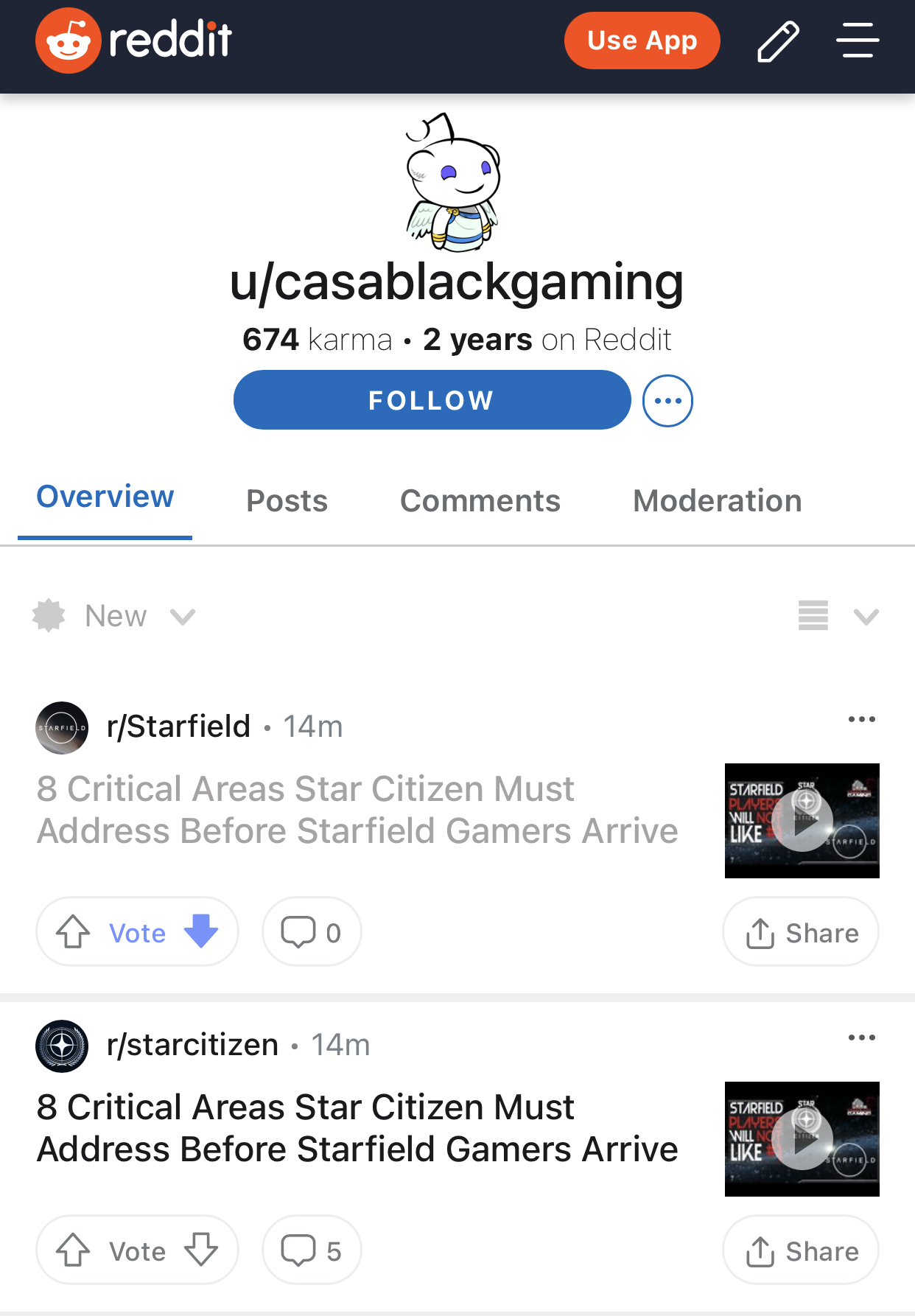Viewport: 915px width, 1316px height.
Task: Downvote the r/starcitizen post
Action: [x=201, y=1250]
